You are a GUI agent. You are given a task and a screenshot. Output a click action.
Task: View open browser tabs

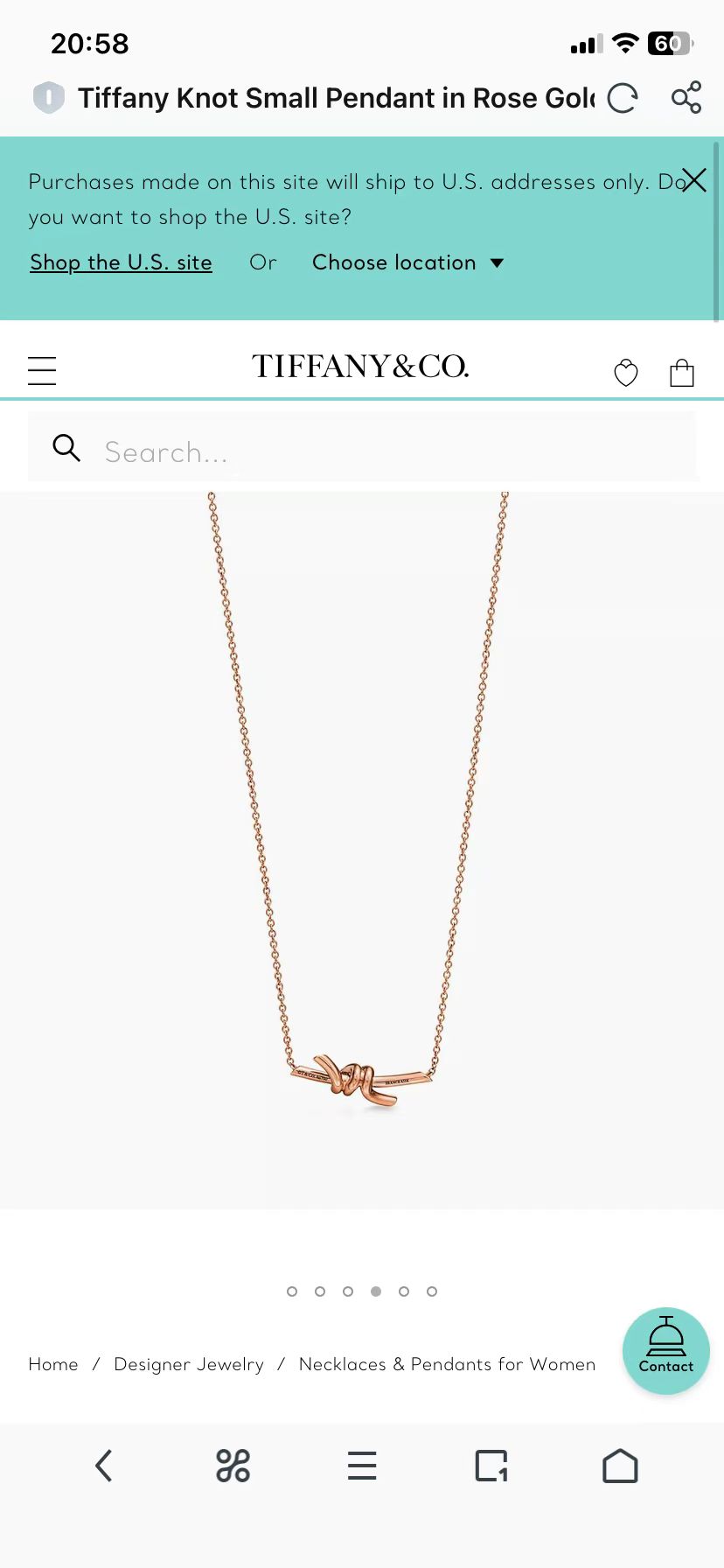pos(491,1466)
